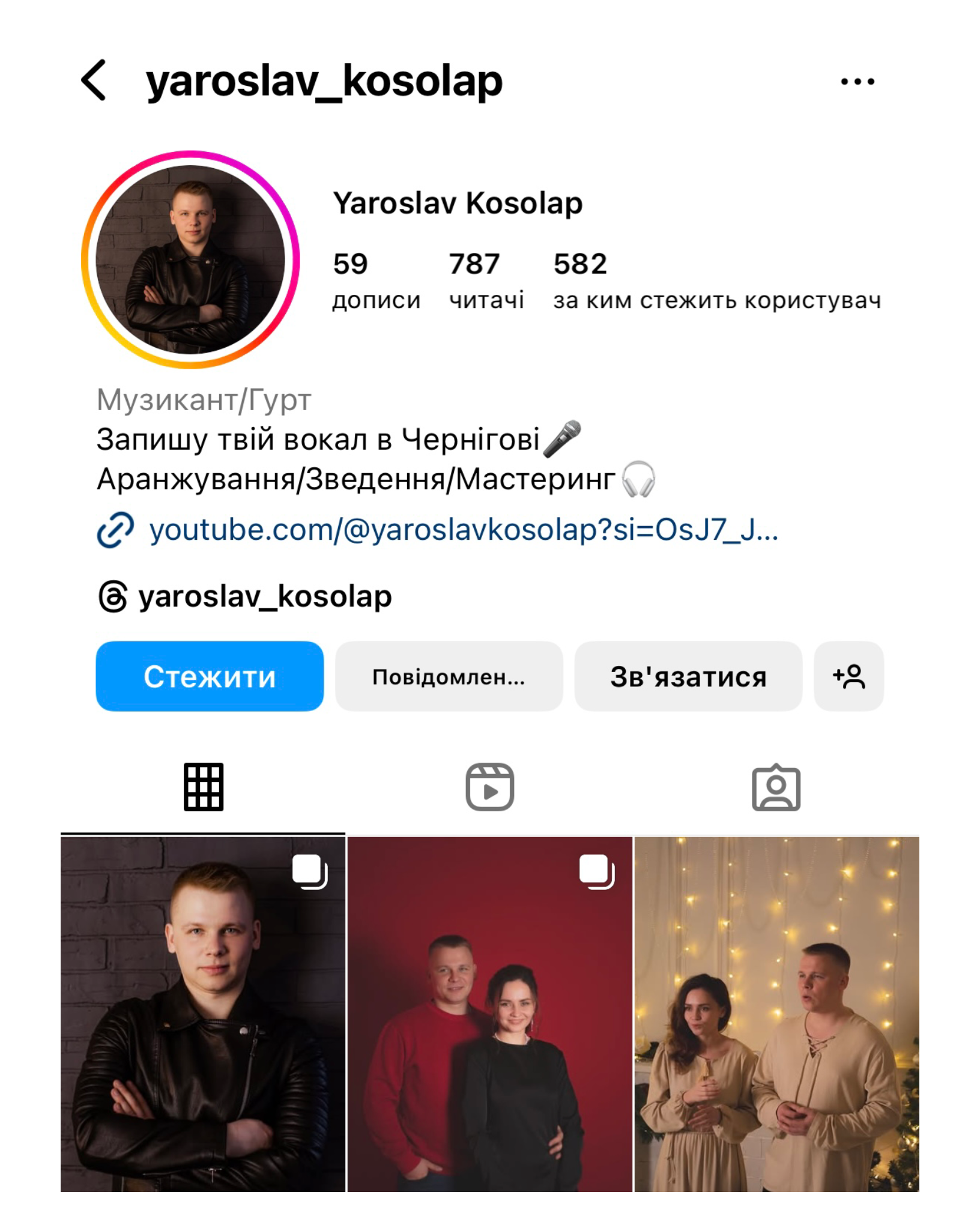Show suggested accounts via add-person icon

point(848,676)
